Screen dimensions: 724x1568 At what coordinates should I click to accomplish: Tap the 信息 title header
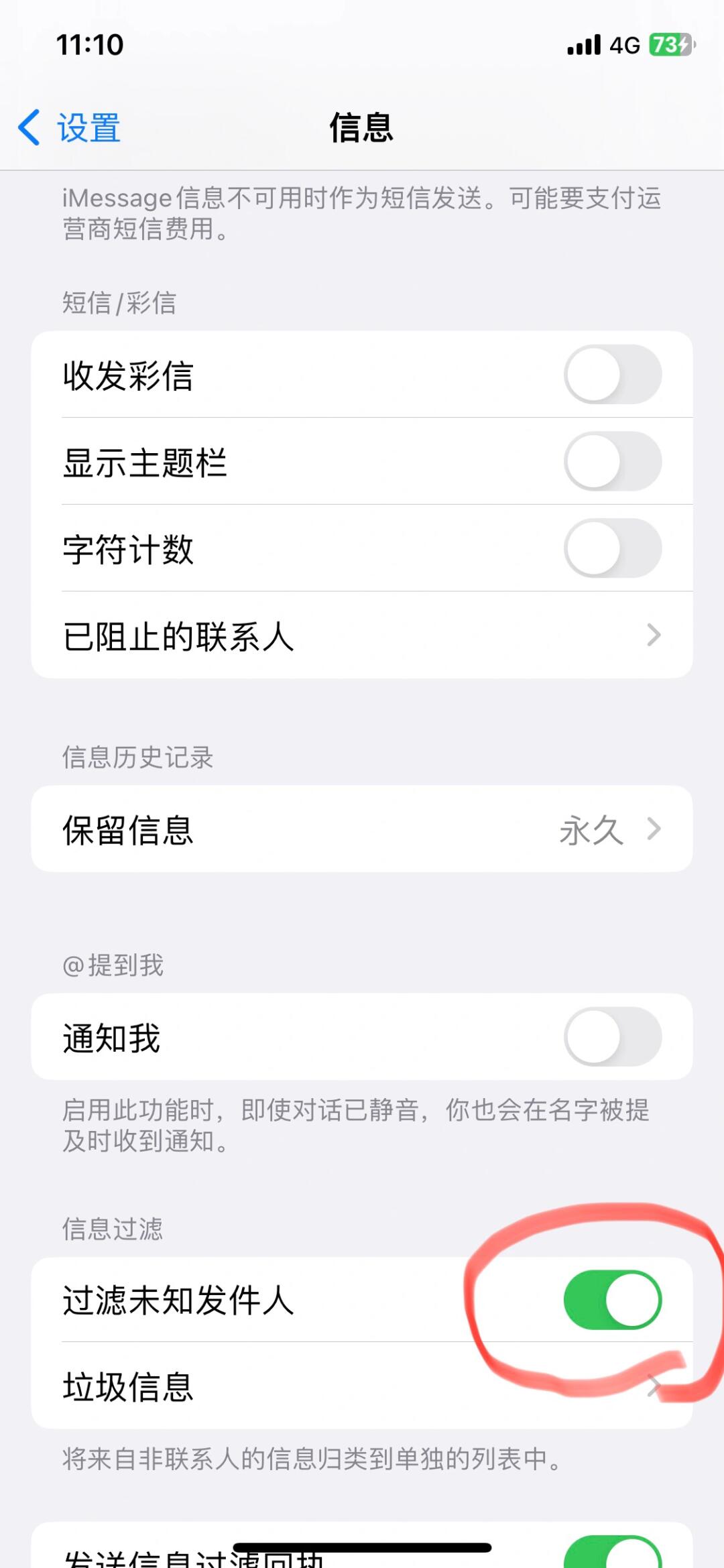[362, 127]
